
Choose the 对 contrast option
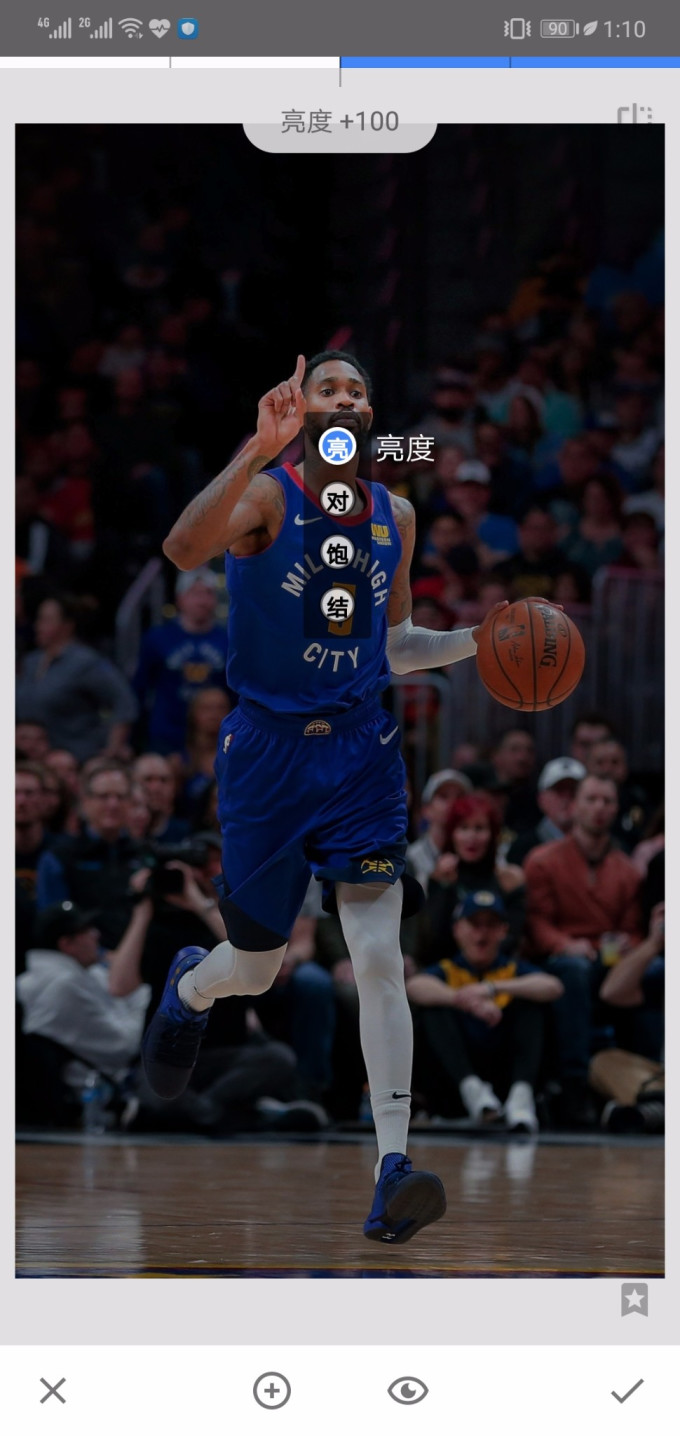[338, 500]
